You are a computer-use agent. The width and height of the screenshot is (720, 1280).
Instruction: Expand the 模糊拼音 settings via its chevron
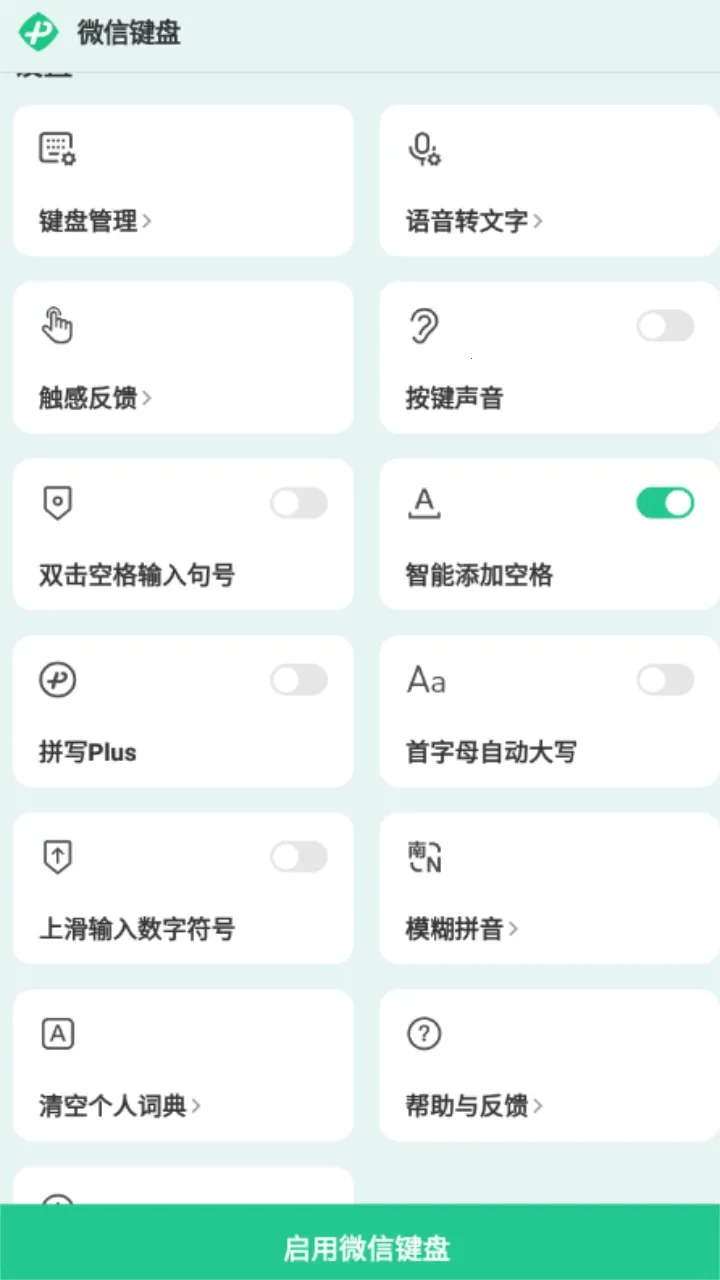[513, 929]
